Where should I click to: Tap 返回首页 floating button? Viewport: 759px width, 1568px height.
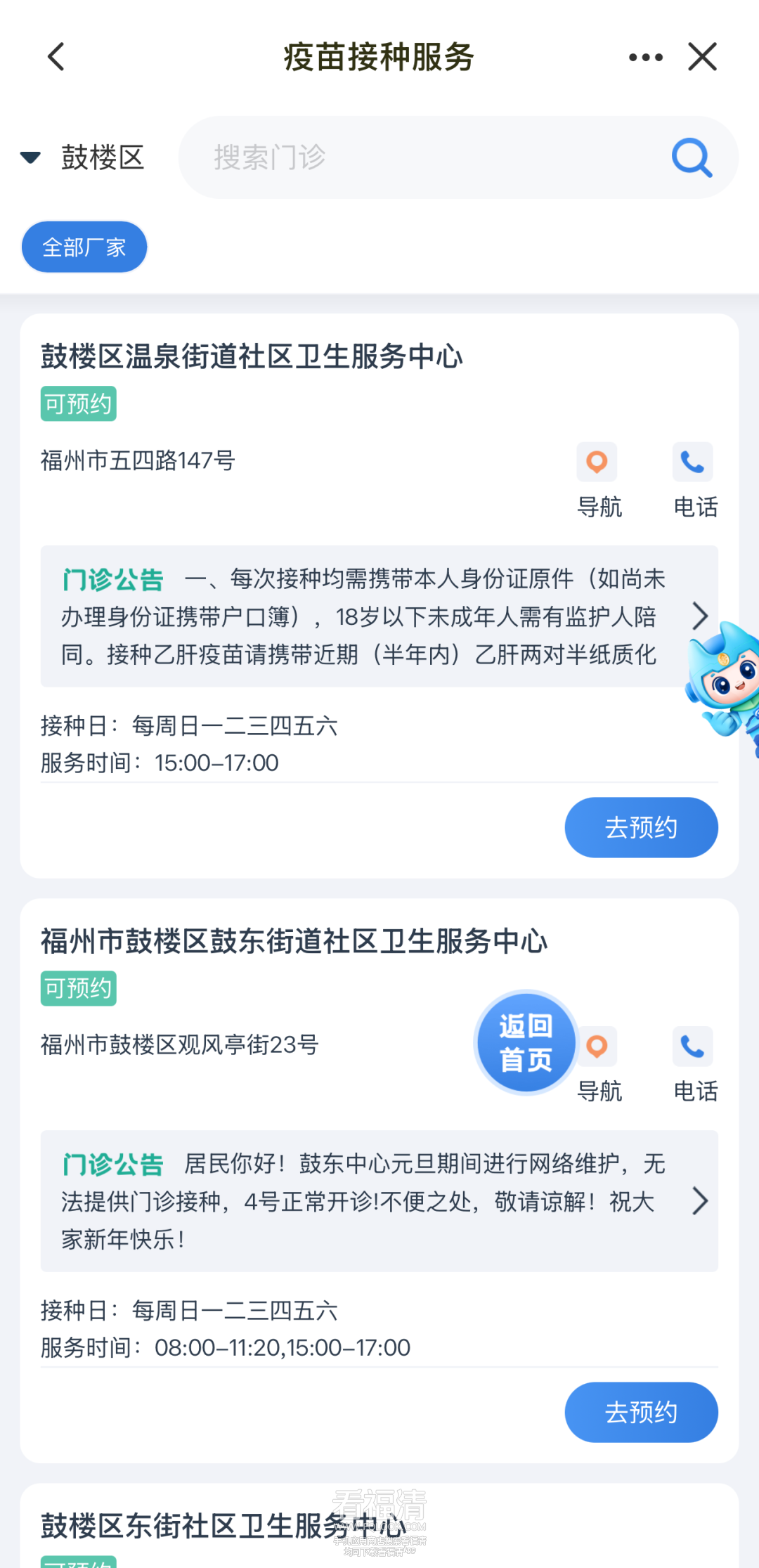(526, 1042)
